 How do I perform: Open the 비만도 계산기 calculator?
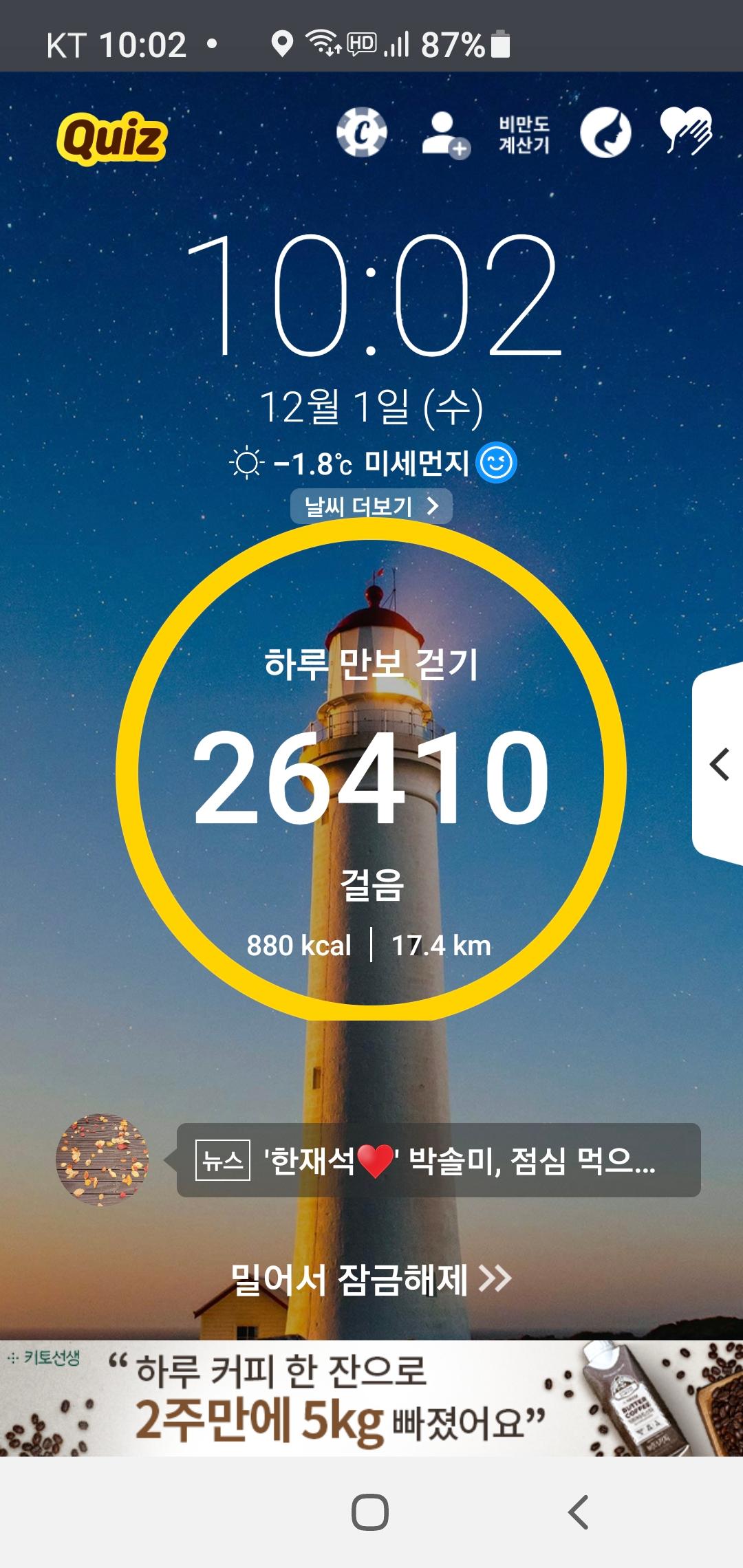[524, 134]
